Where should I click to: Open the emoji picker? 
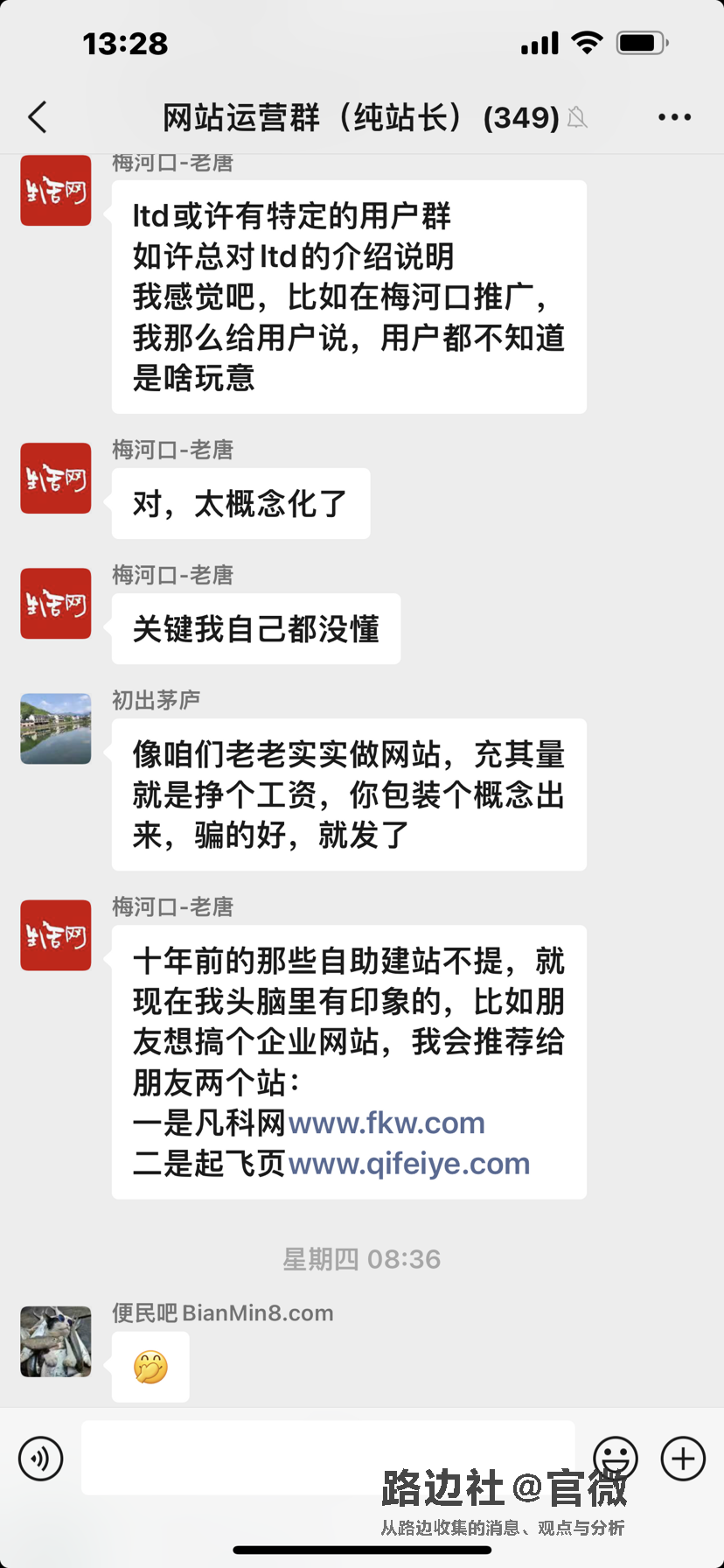point(616,1458)
